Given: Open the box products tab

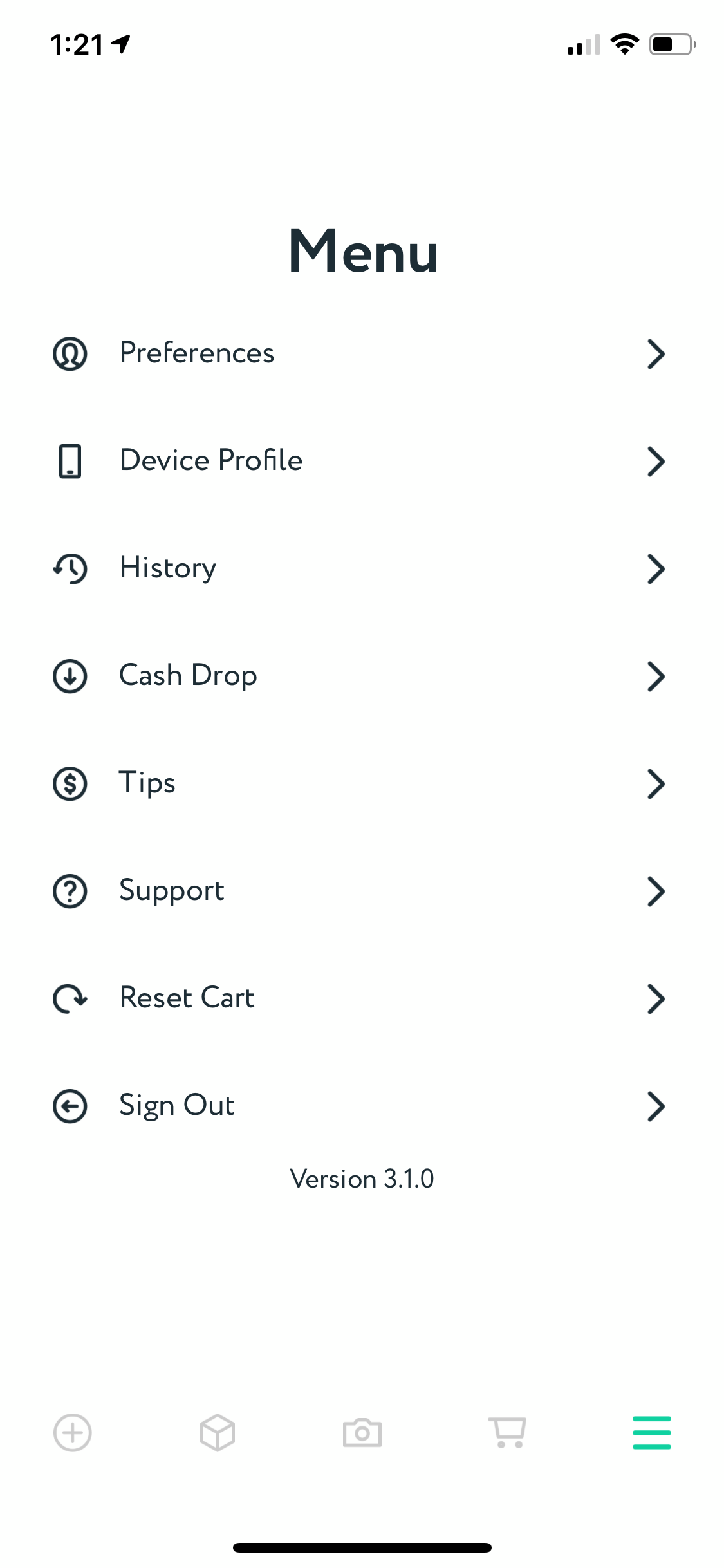Looking at the screenshot, I should [218, 1433].
